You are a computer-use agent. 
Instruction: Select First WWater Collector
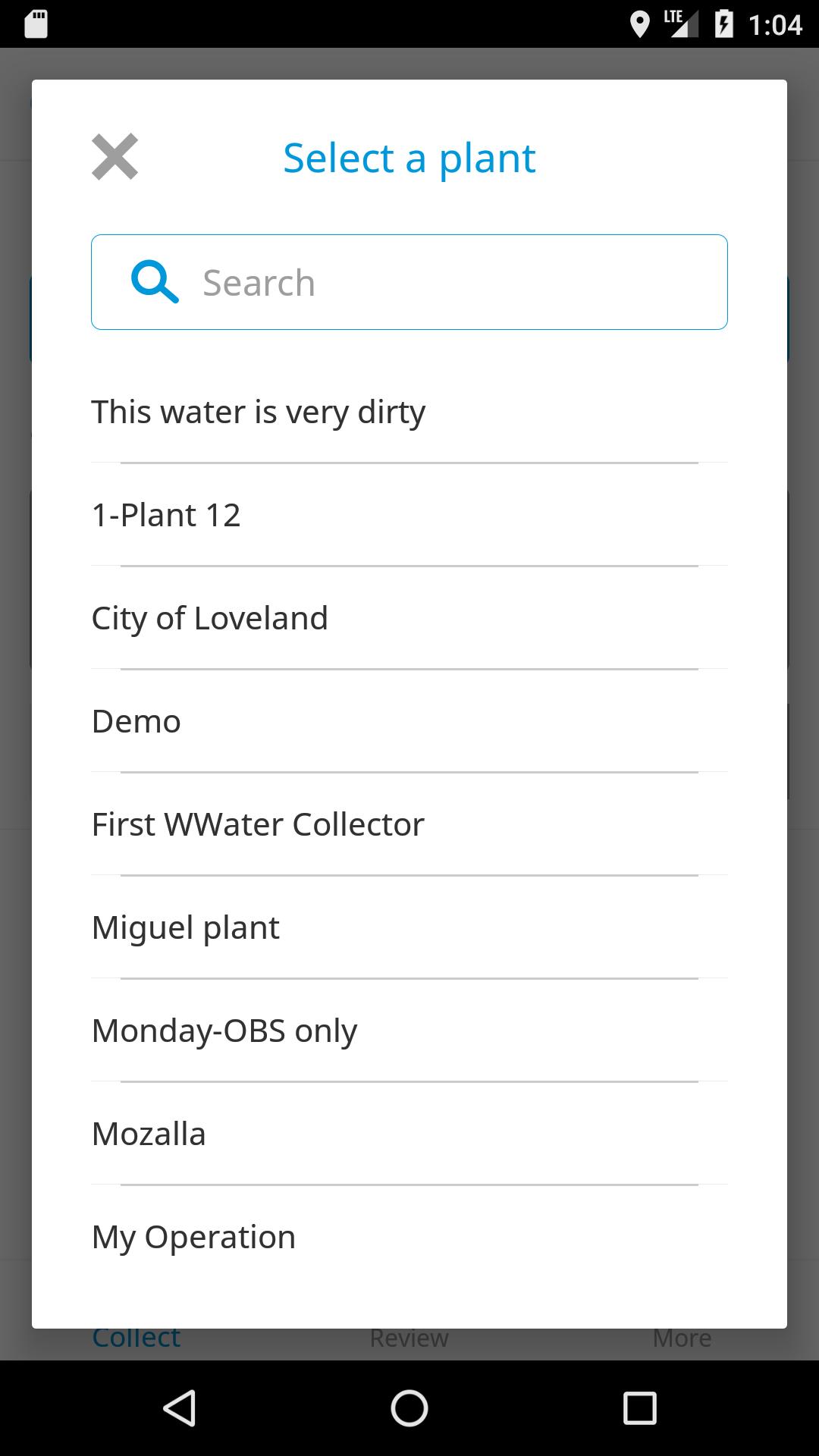click(409, 824)
